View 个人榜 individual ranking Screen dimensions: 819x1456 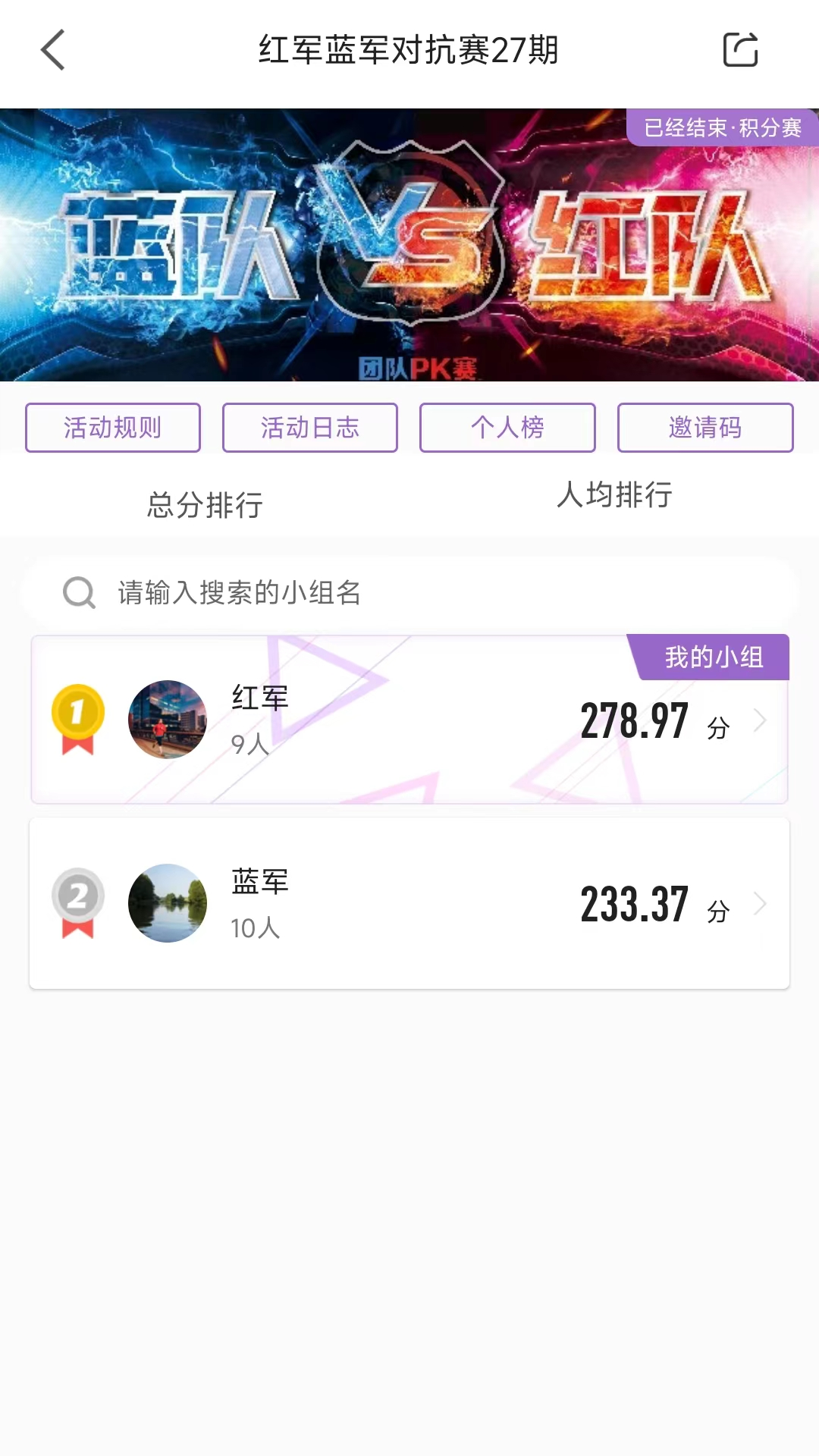point(507,427)
